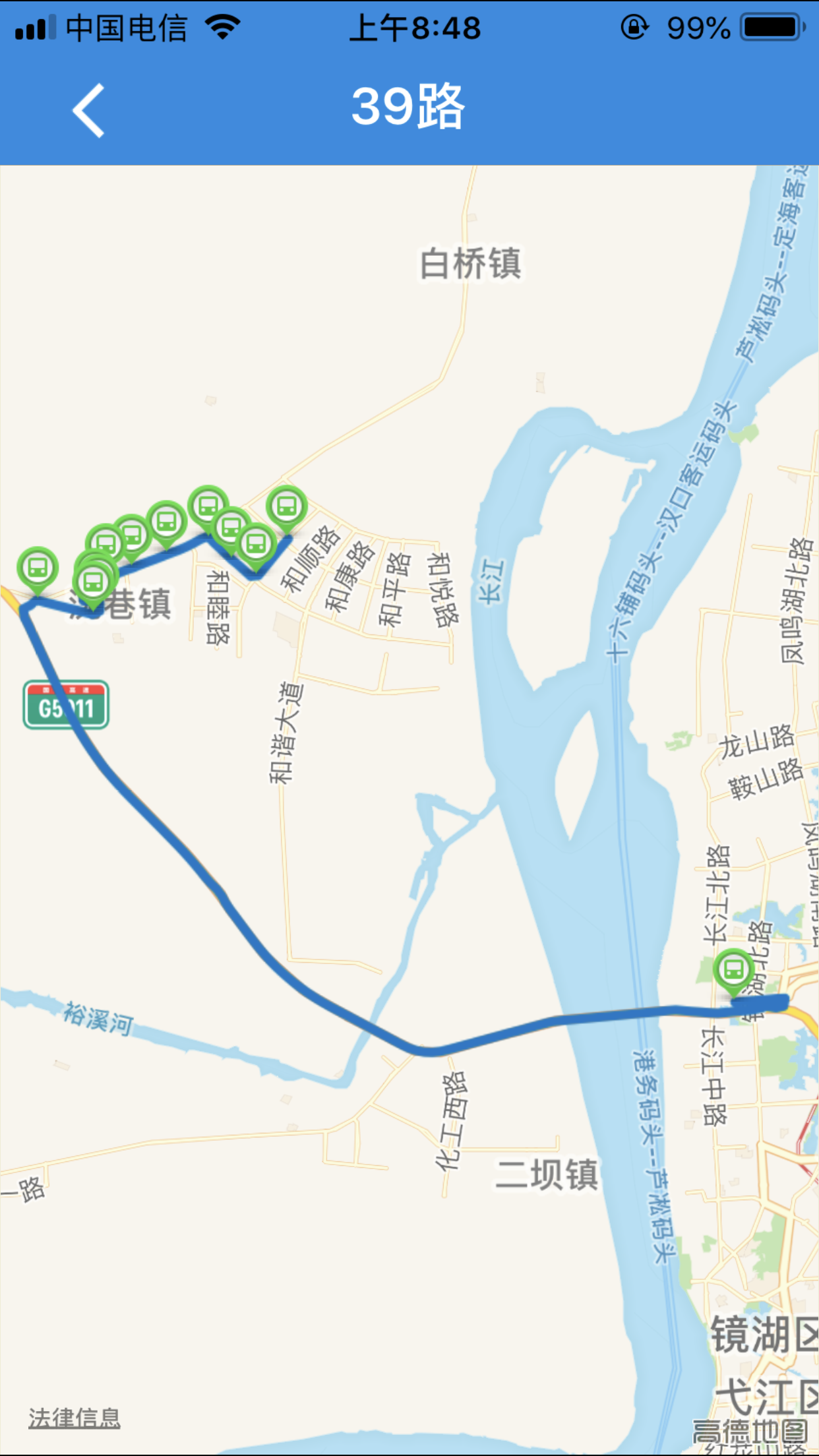819x1456 pixels.
Task: Select the bus stop marker above 和顺路
Action: click(287, 508)
